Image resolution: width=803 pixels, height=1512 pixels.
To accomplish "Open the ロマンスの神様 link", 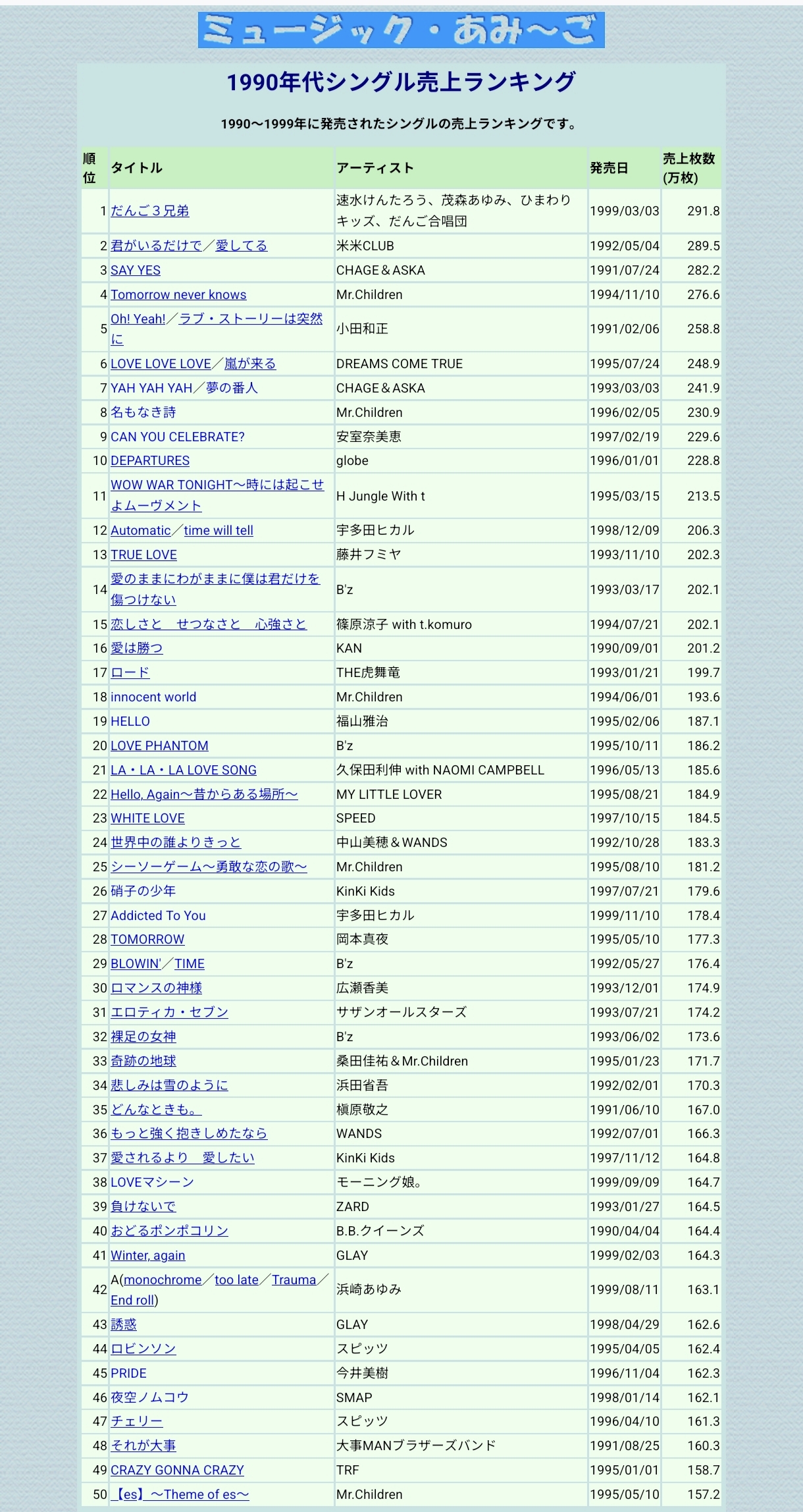I will coord(157,988).
